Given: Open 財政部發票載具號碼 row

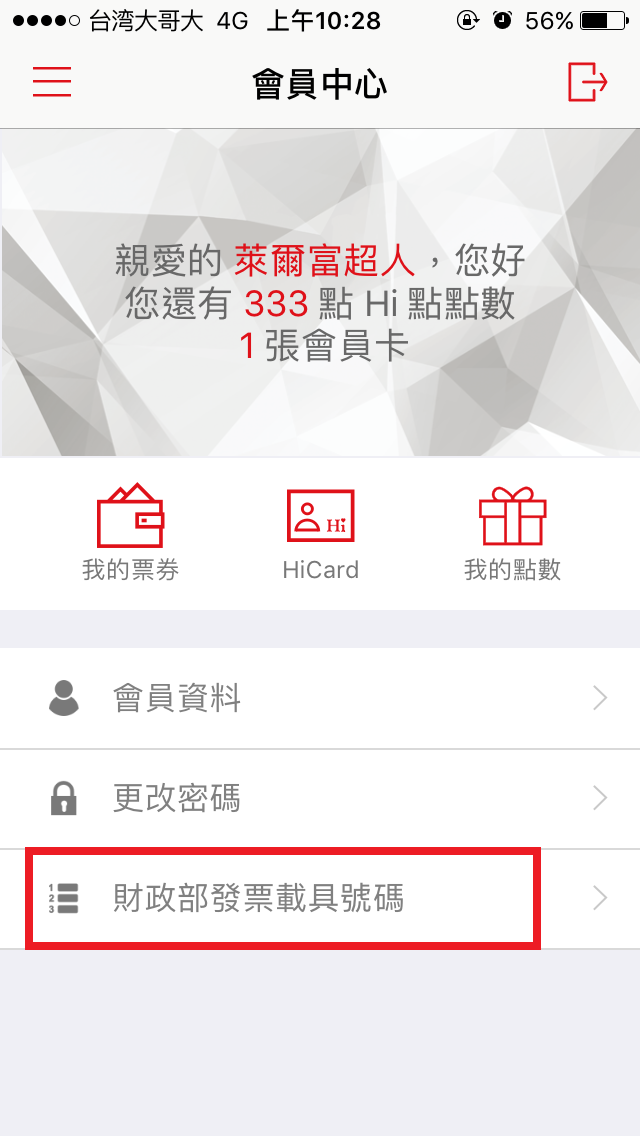Looking at the screenshot, I should [x=320, y=898].
